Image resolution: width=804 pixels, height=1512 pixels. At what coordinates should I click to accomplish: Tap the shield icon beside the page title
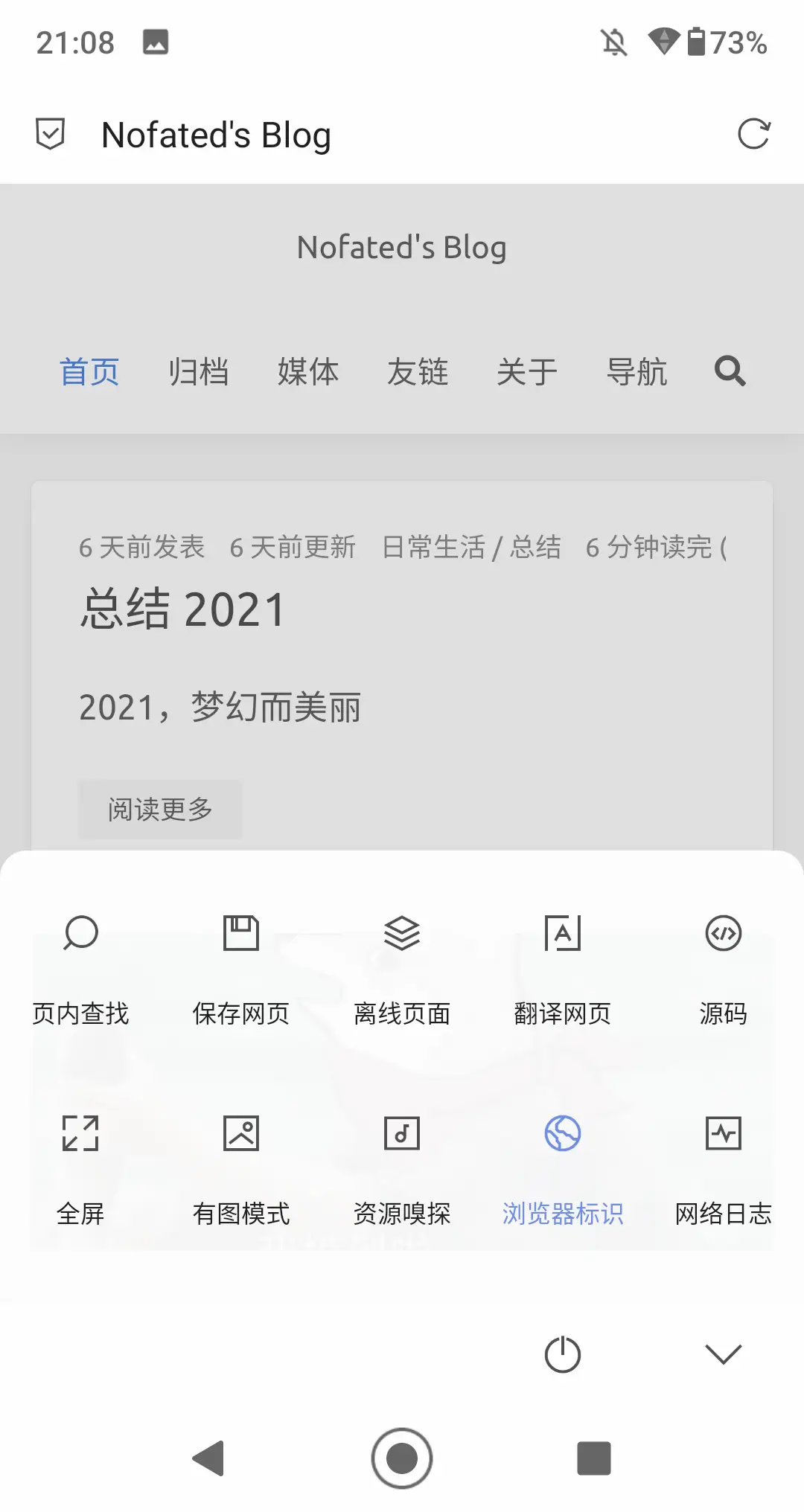50,135
